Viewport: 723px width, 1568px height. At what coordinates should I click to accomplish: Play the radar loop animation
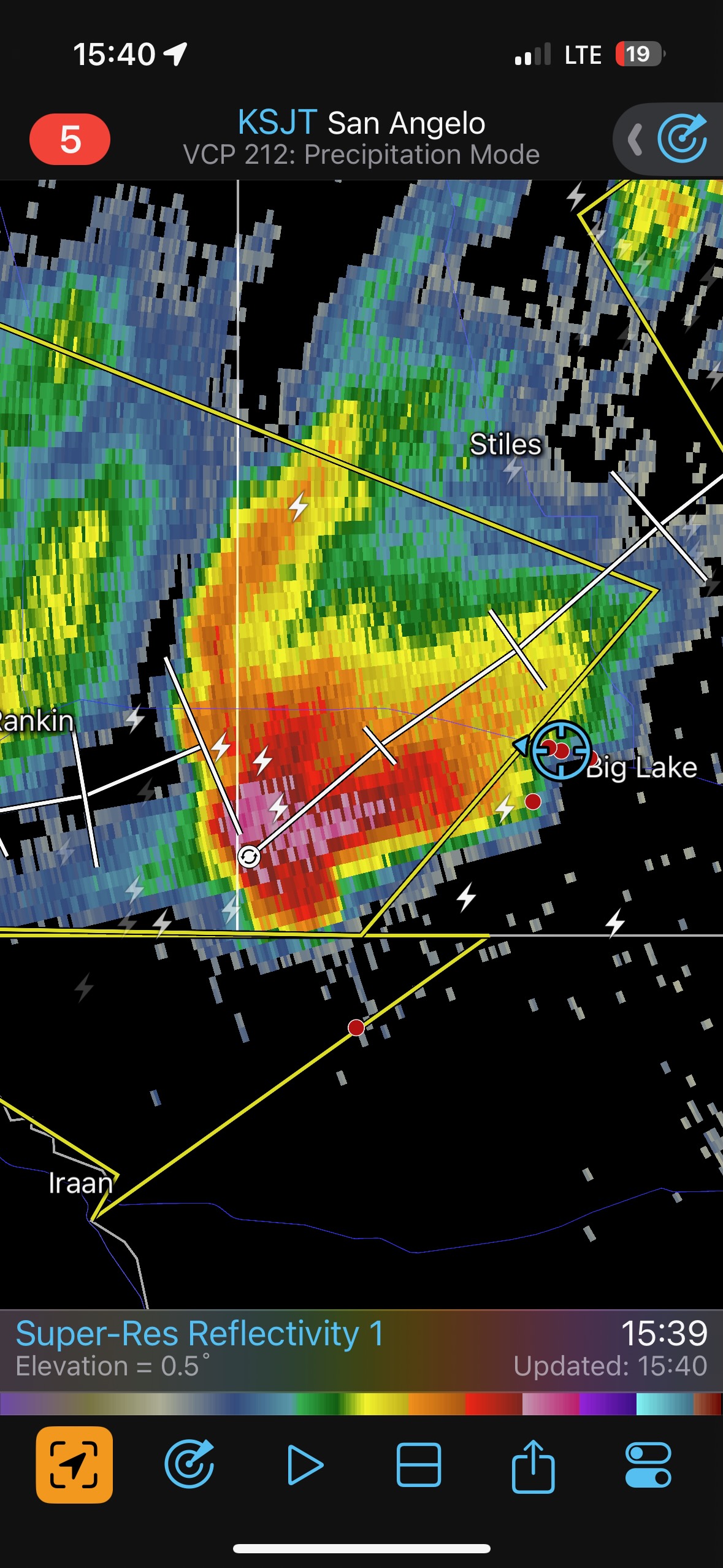[305, 1465]
